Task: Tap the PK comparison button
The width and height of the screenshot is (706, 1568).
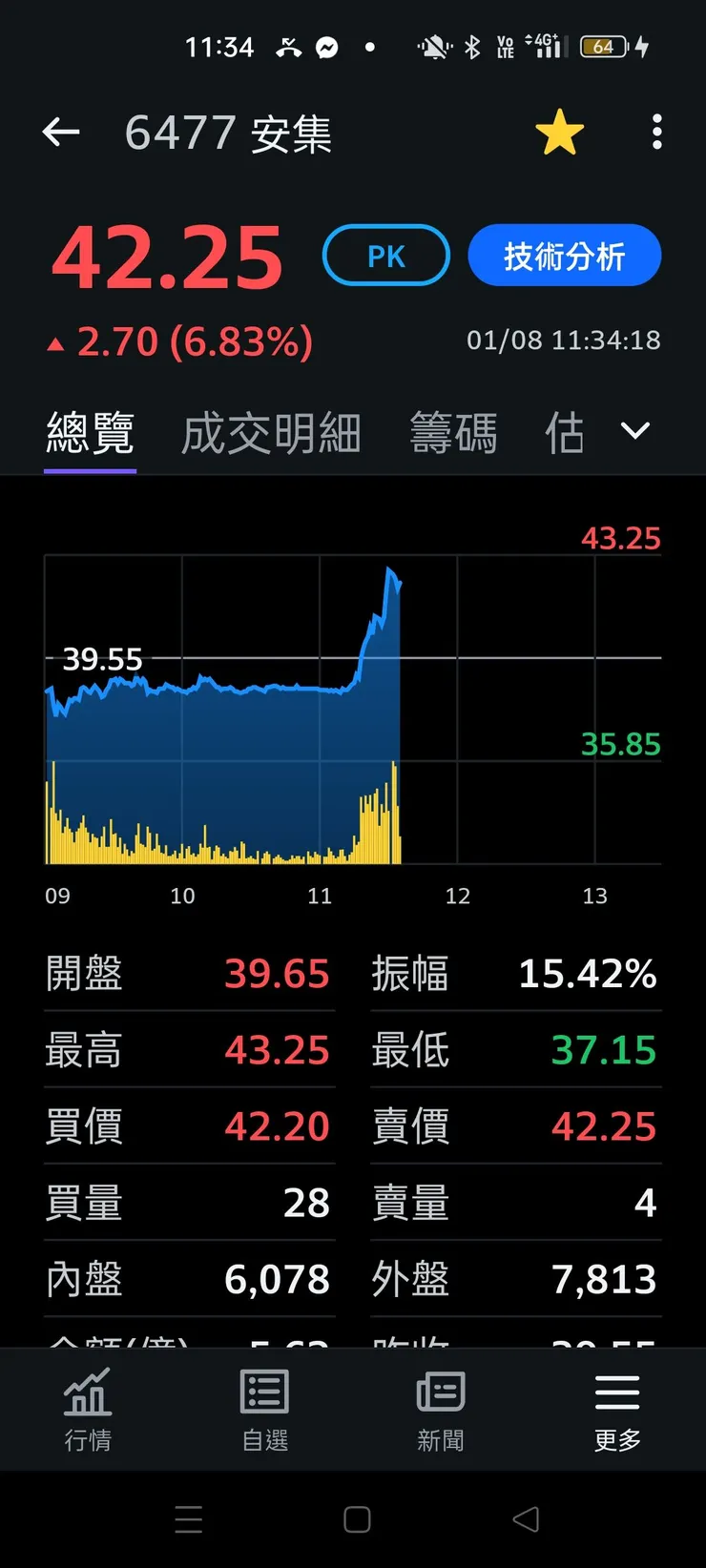Action: (x=385, y=255)
